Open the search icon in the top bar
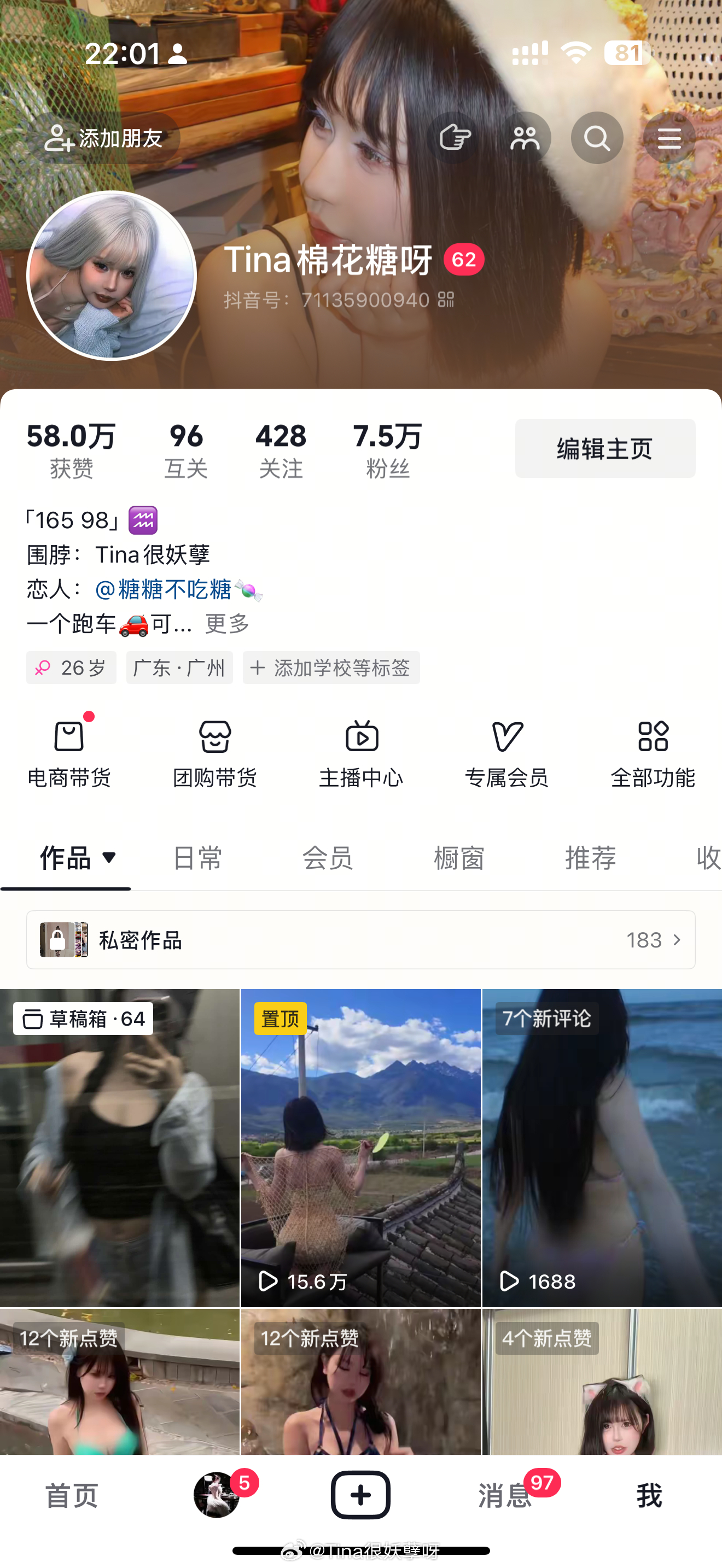722x1568 pixels. click(x=597, y=138)
